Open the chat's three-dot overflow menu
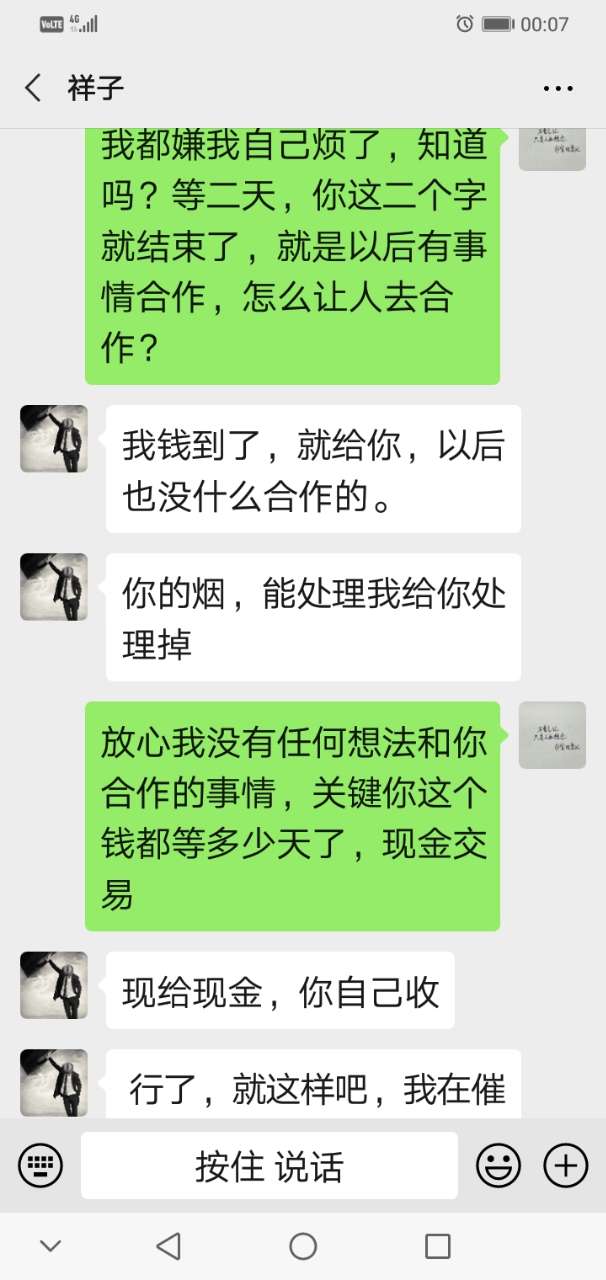The height and width of the screenshot is (1280, 606). (557, 88)
